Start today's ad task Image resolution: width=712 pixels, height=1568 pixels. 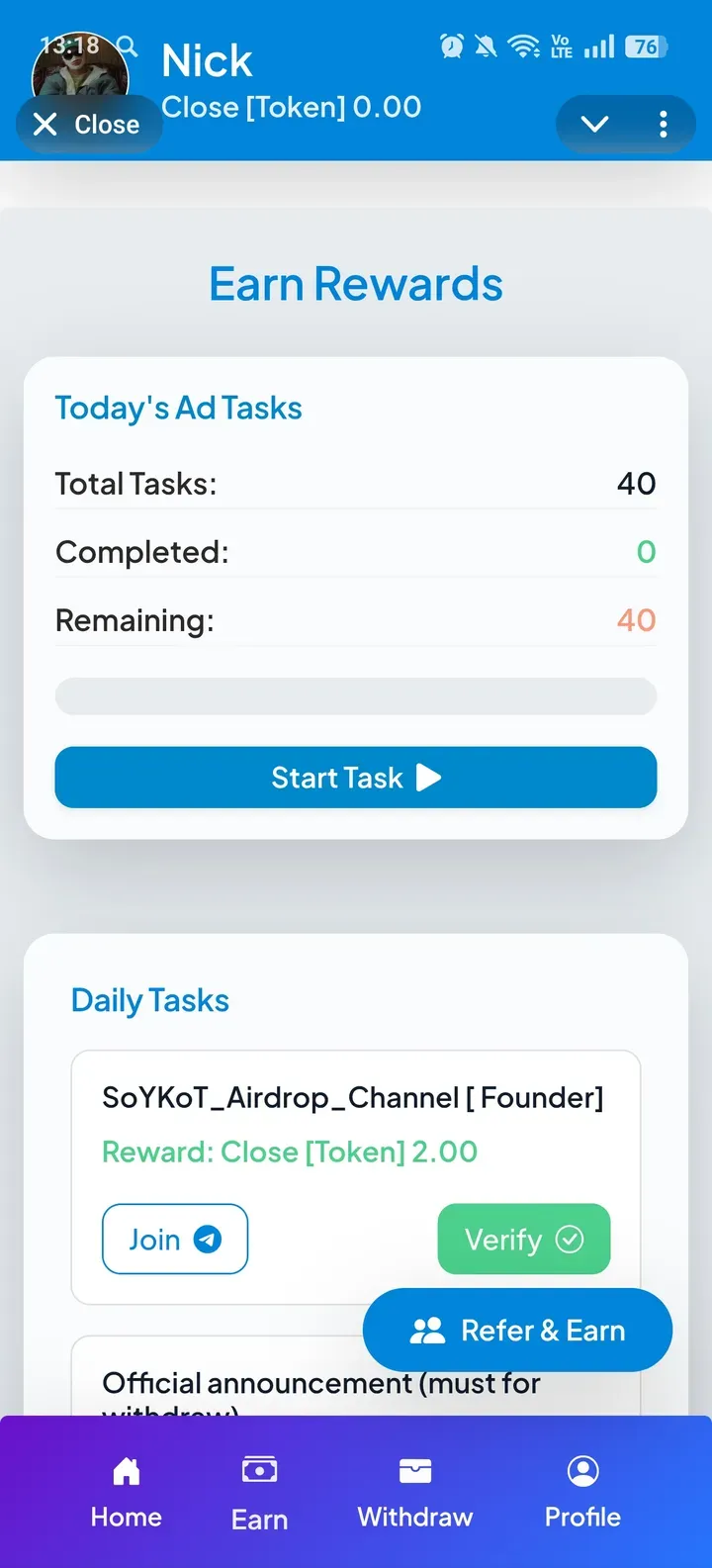coord(356,778)
